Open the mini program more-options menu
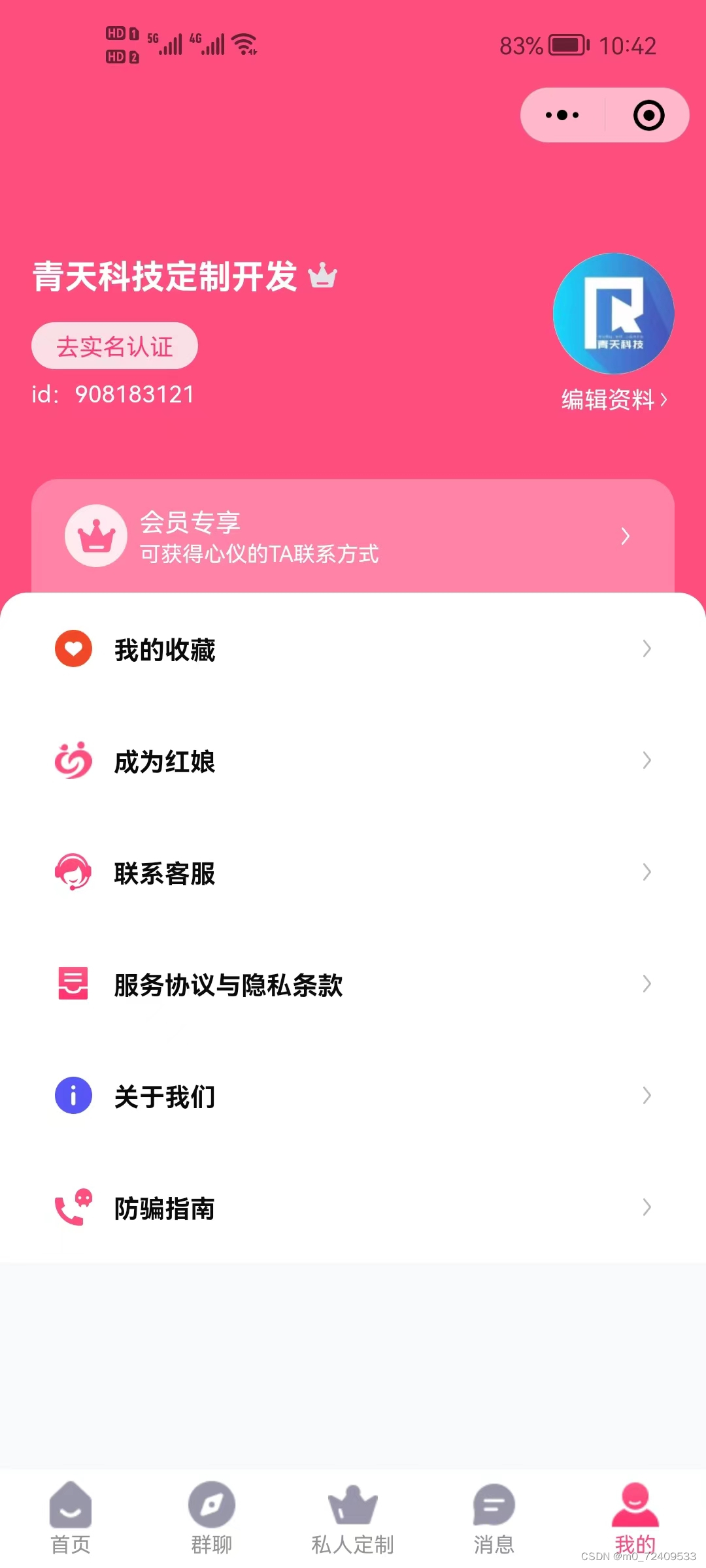 point(562,115)
